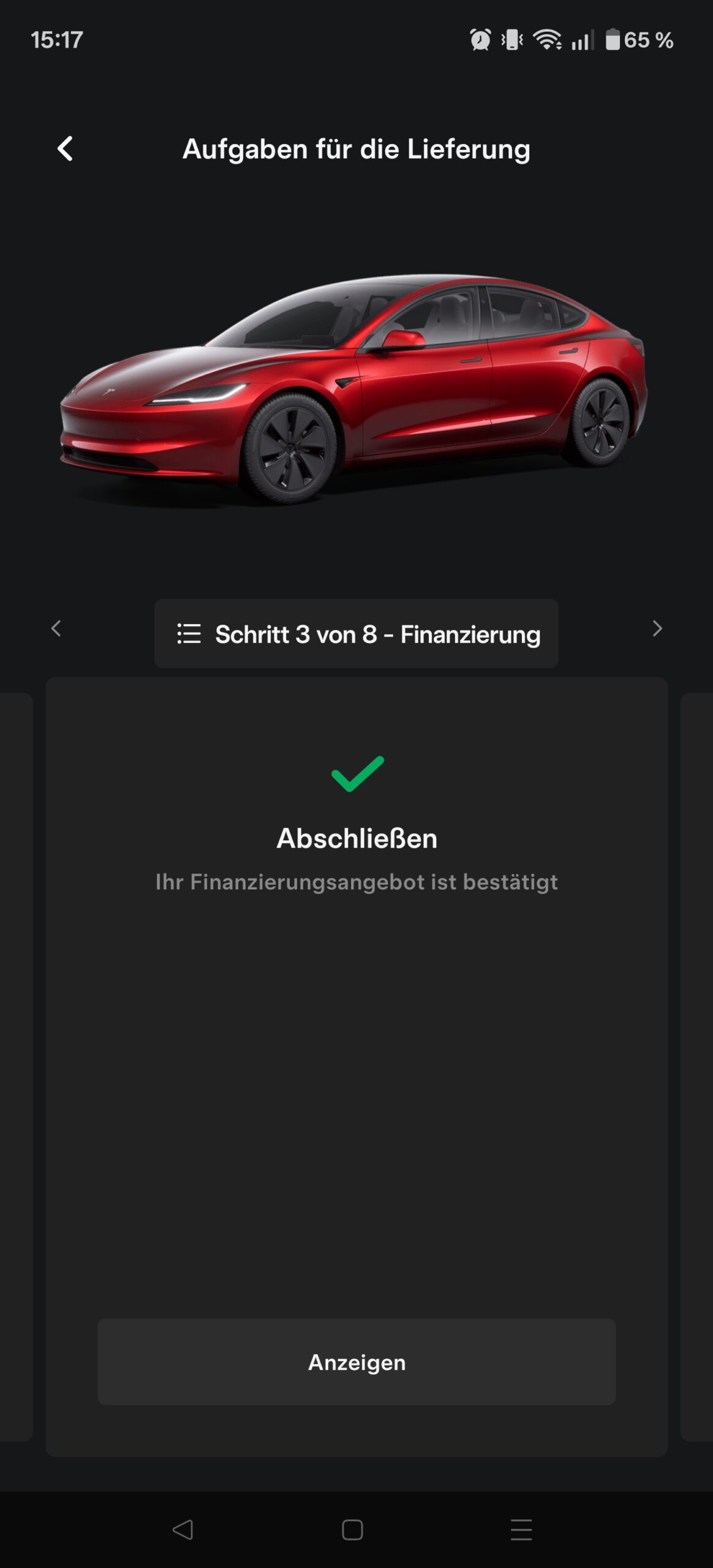Advance to the next delivery step
Image resolution: width=713 pixels, height=1568 pixels.
point(657,628)
